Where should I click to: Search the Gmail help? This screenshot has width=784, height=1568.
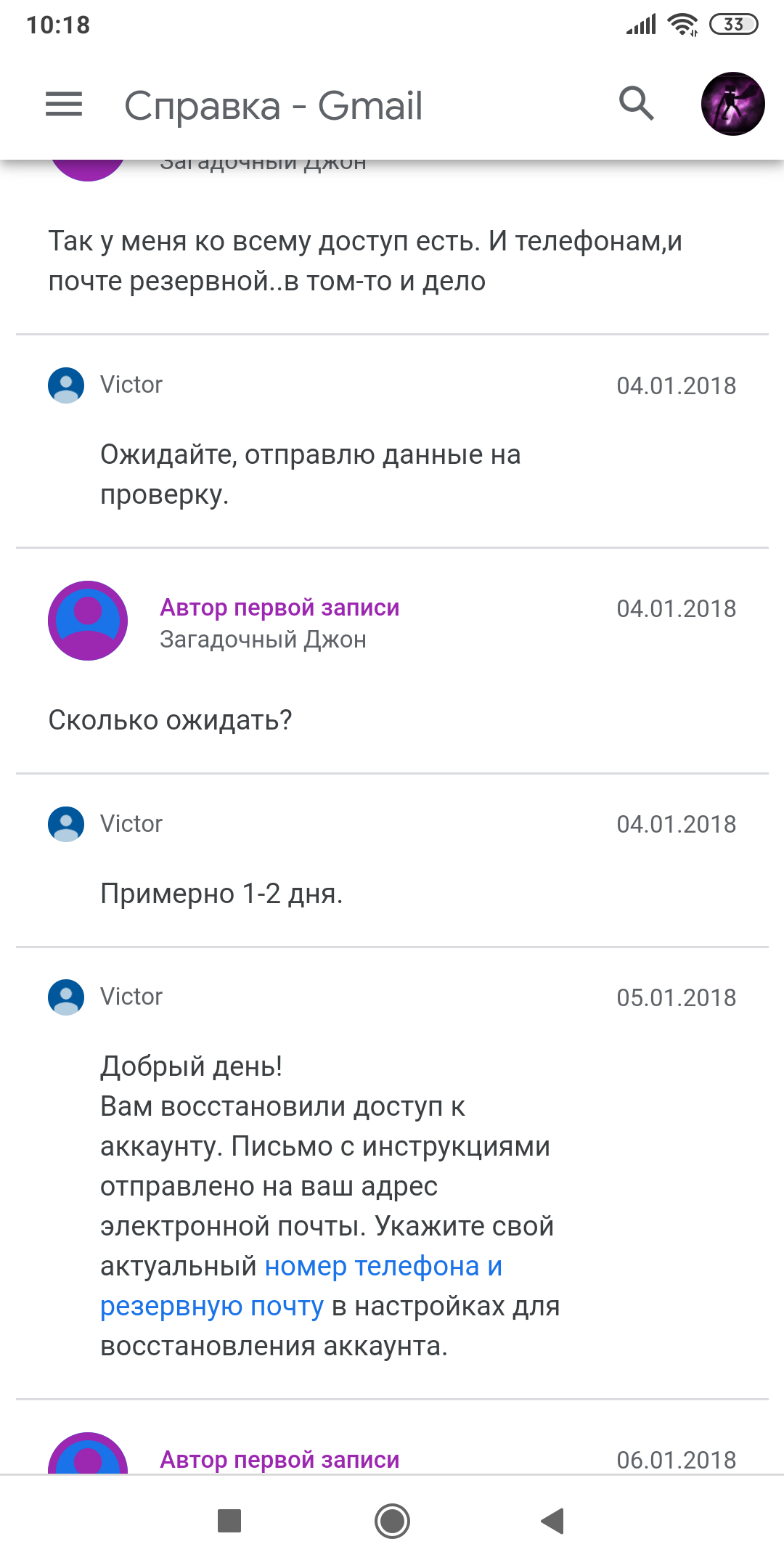click(637, 104)
